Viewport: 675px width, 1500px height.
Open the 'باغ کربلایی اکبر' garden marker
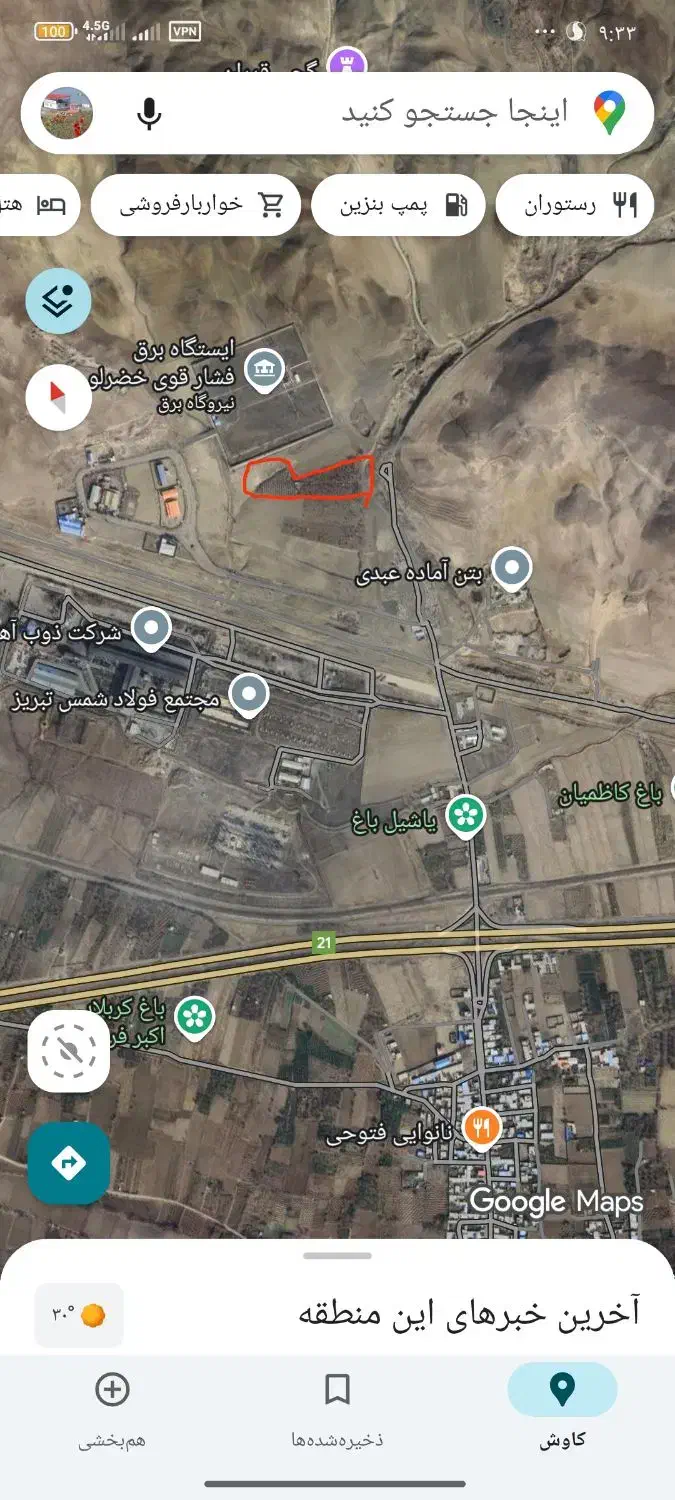coord(194,1016)
